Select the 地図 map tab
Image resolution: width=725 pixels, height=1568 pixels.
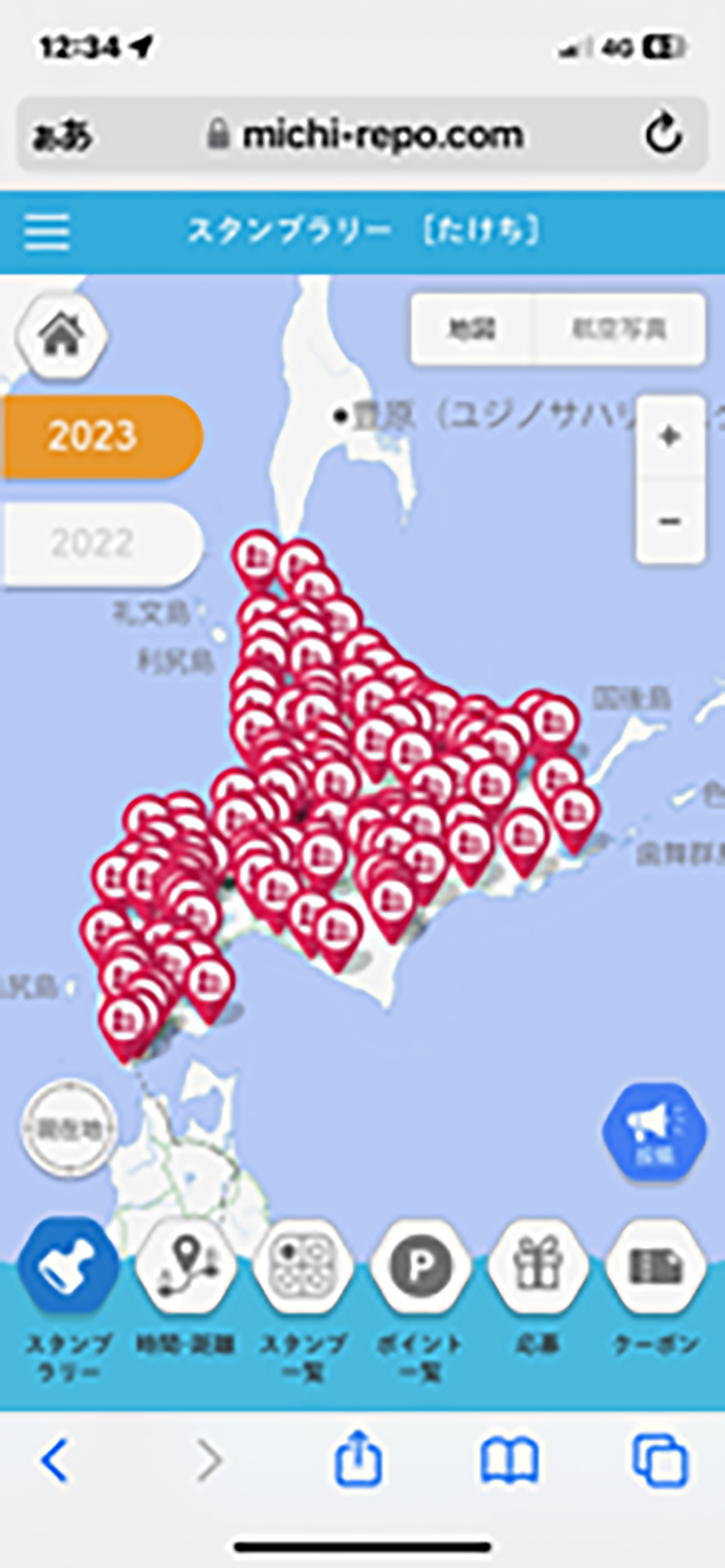(x=472, y=330)
